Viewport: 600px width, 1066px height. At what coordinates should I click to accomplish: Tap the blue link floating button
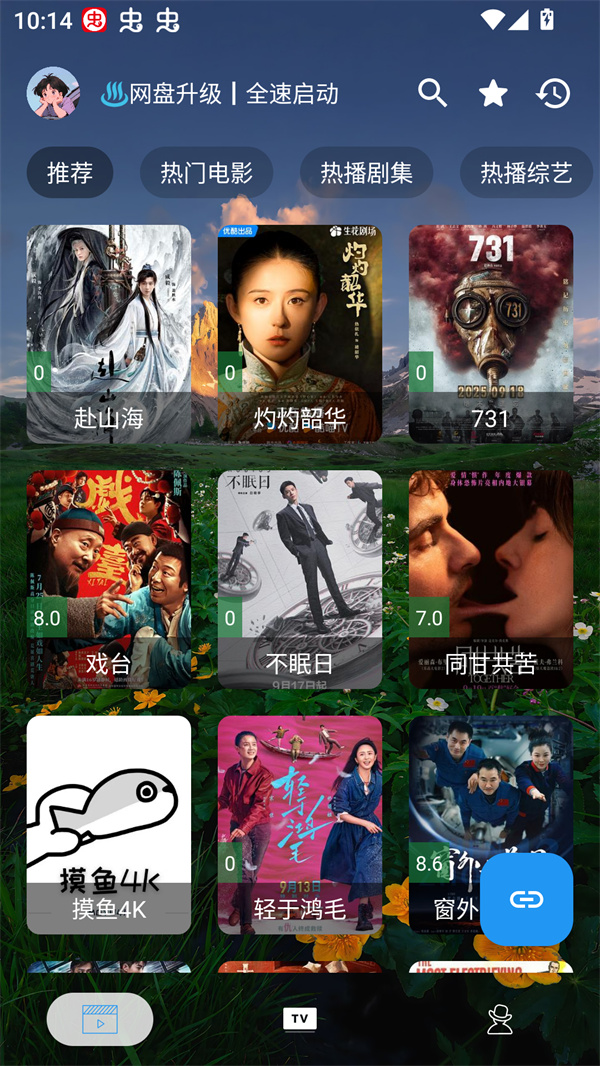[x=526, y=899]
